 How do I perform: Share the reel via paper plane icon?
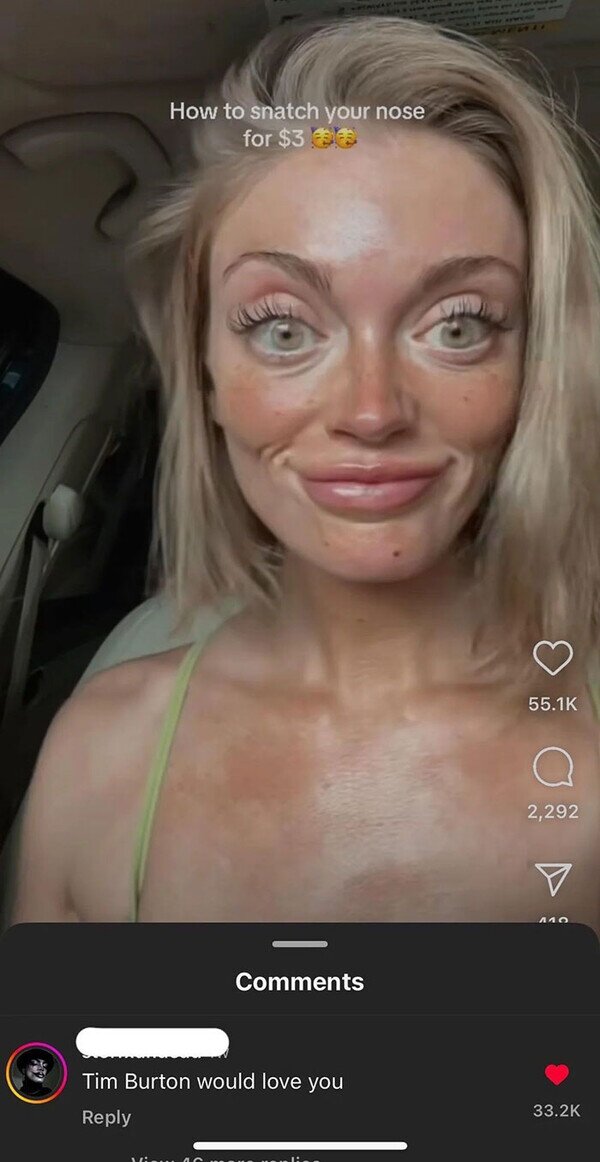click(x=553, y=878)
